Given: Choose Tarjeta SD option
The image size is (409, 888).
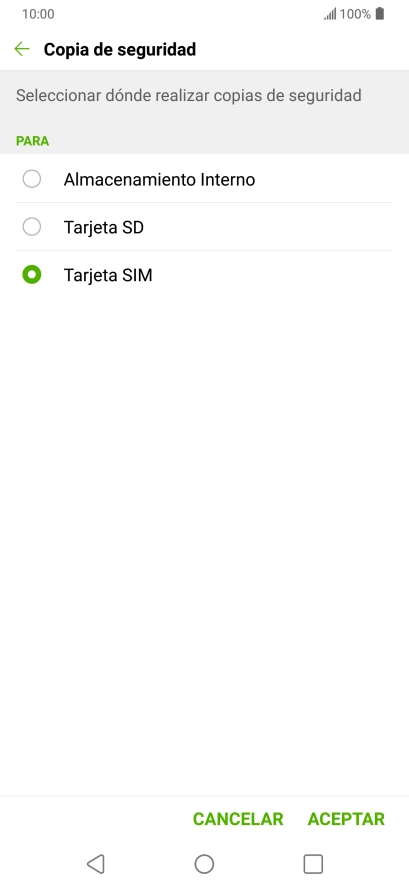Looking at the screenshot, I should [204, 227].
